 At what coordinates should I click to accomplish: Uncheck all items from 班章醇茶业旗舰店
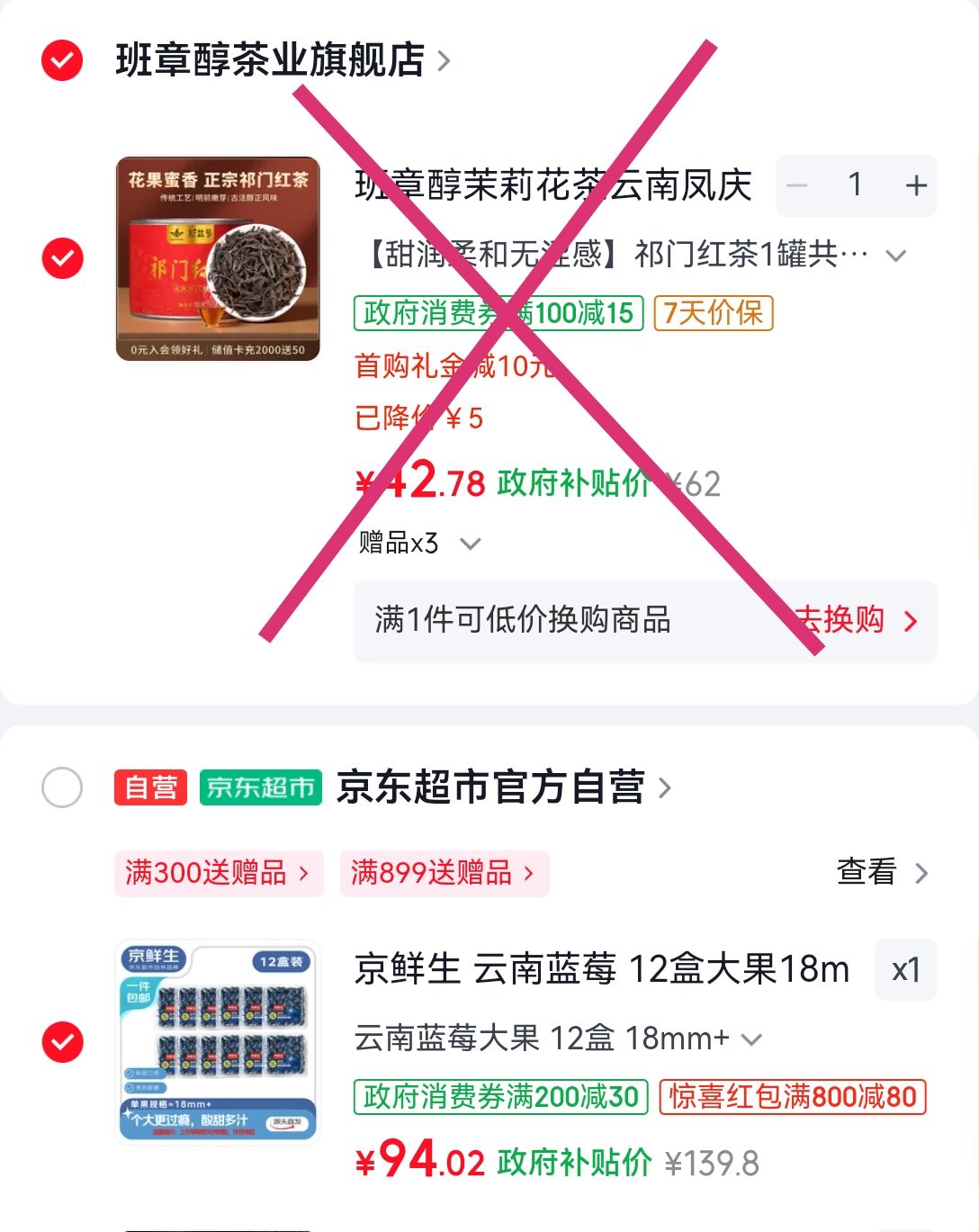[62, 61]
